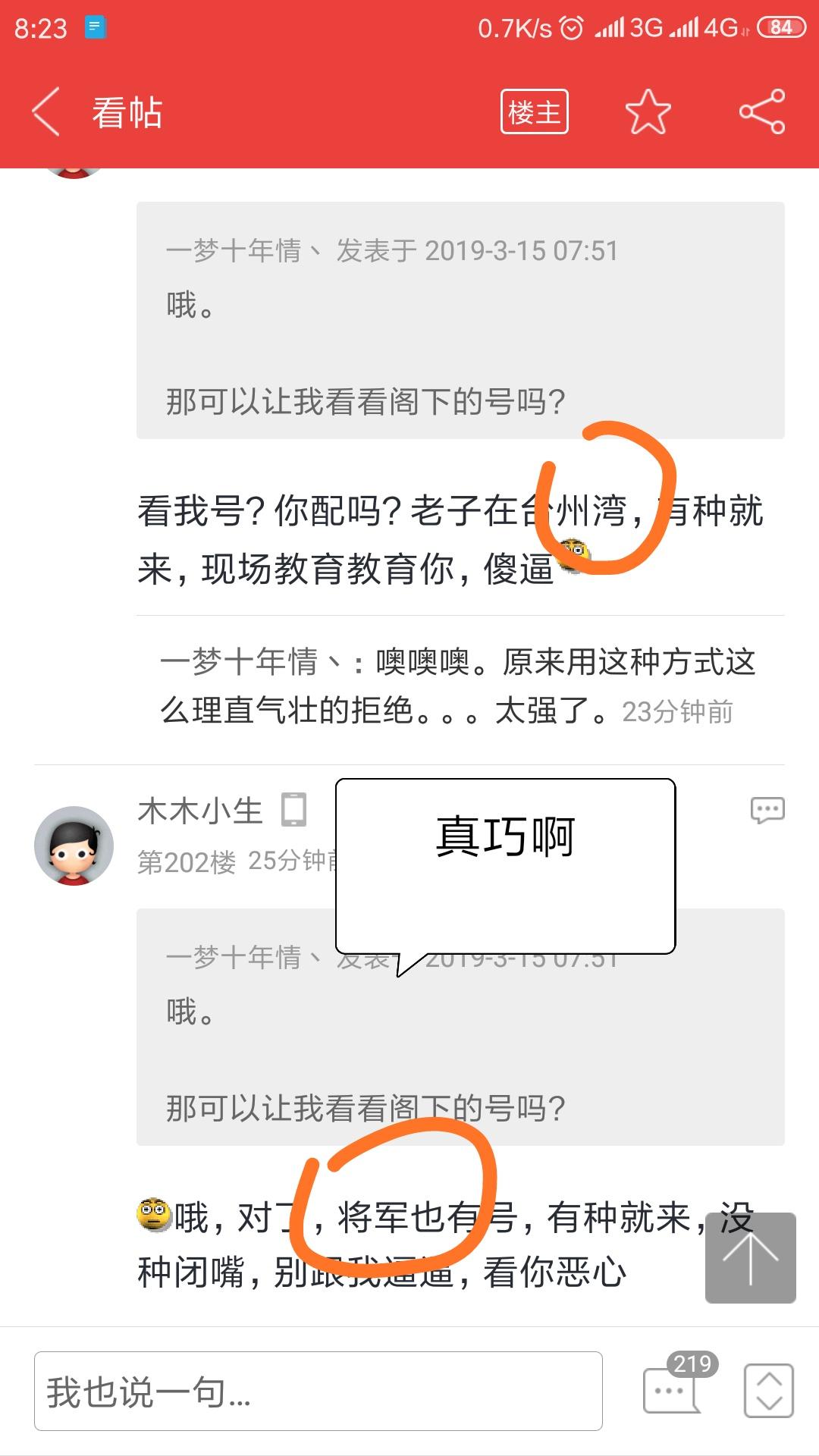Open 木木小生's username profile
Image resolution: width=819 pixels, height=1456 pixels.
click(200, 811)
